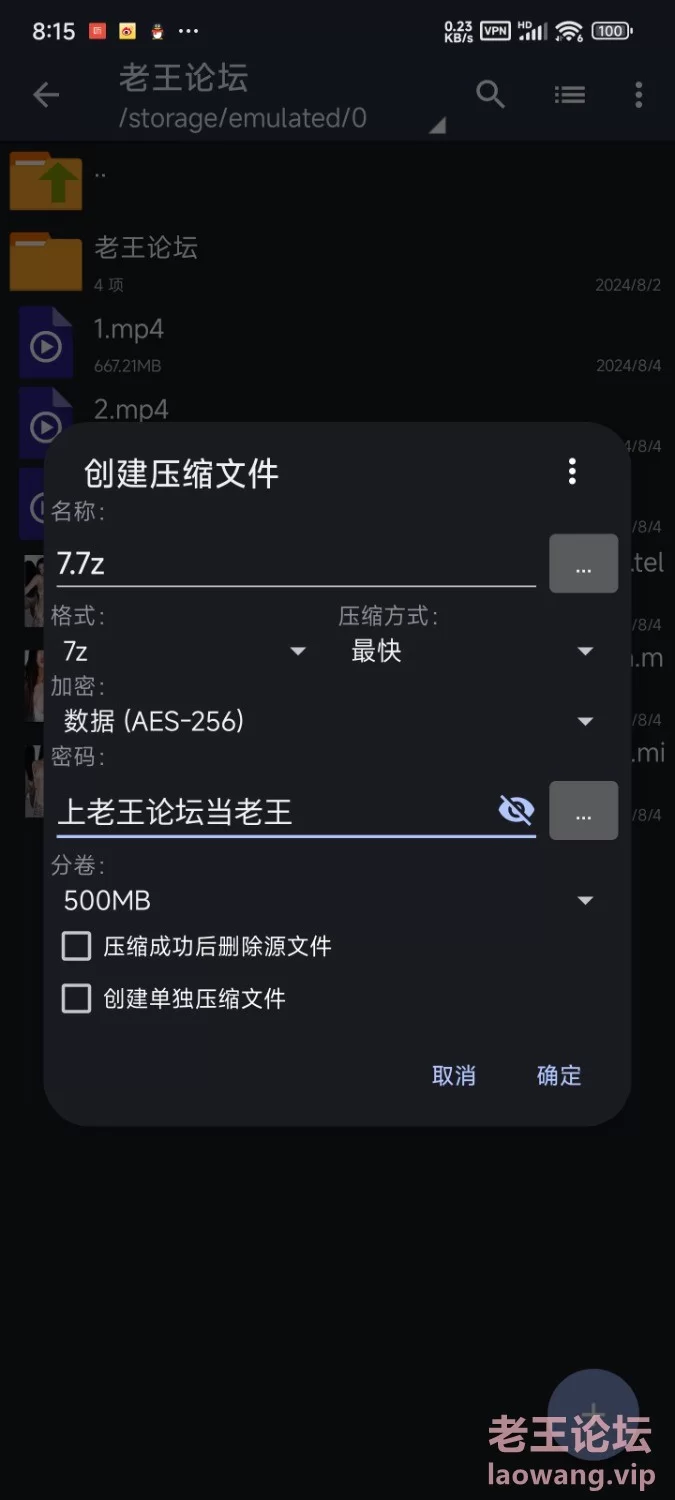
Task: Enable 创建单独压缩文件 checkbox
Action: (x=77, y=998)
